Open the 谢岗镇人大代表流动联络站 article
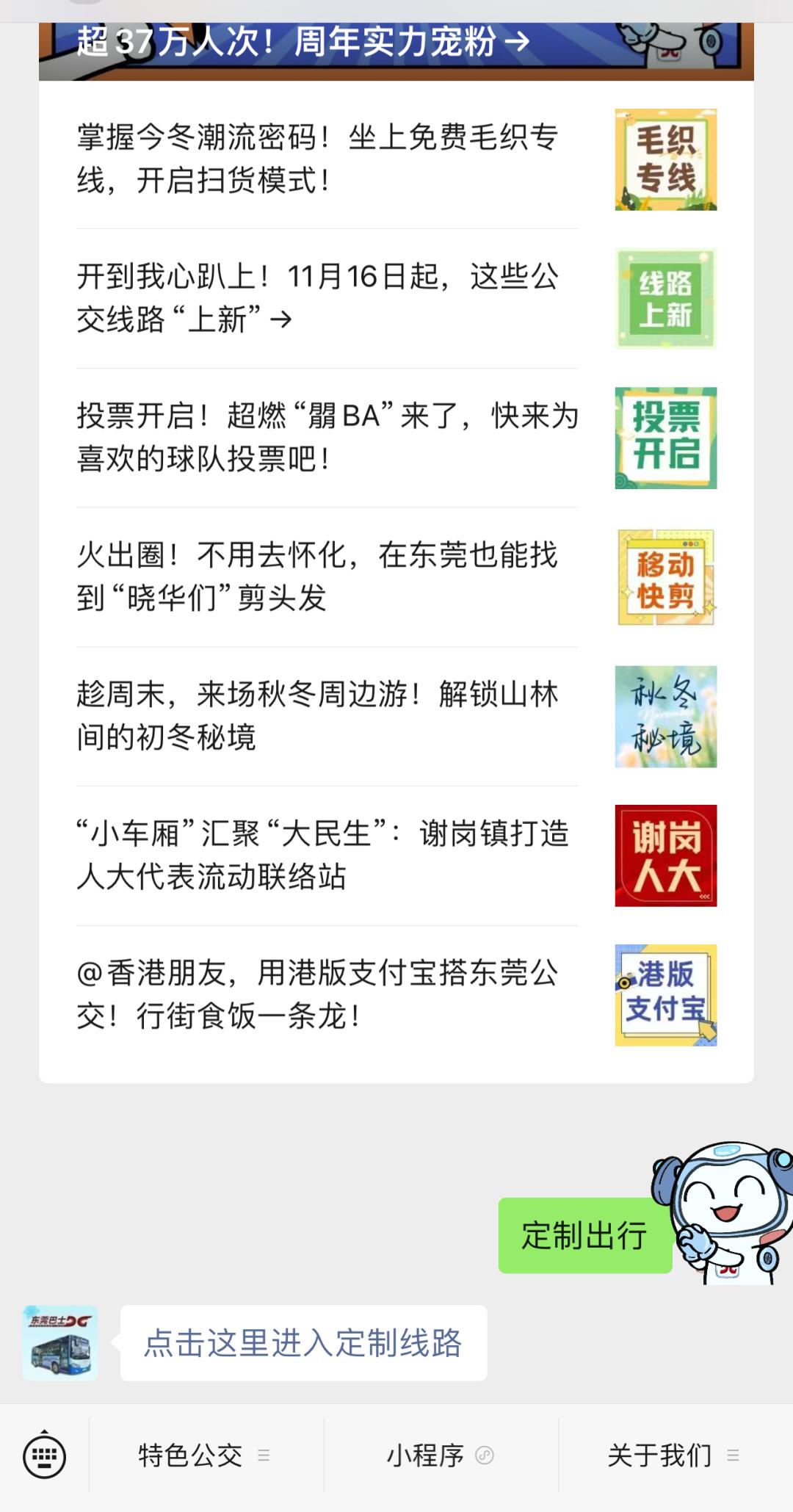The width and height of the screenshot is (793, 1512). pos(323,856)
